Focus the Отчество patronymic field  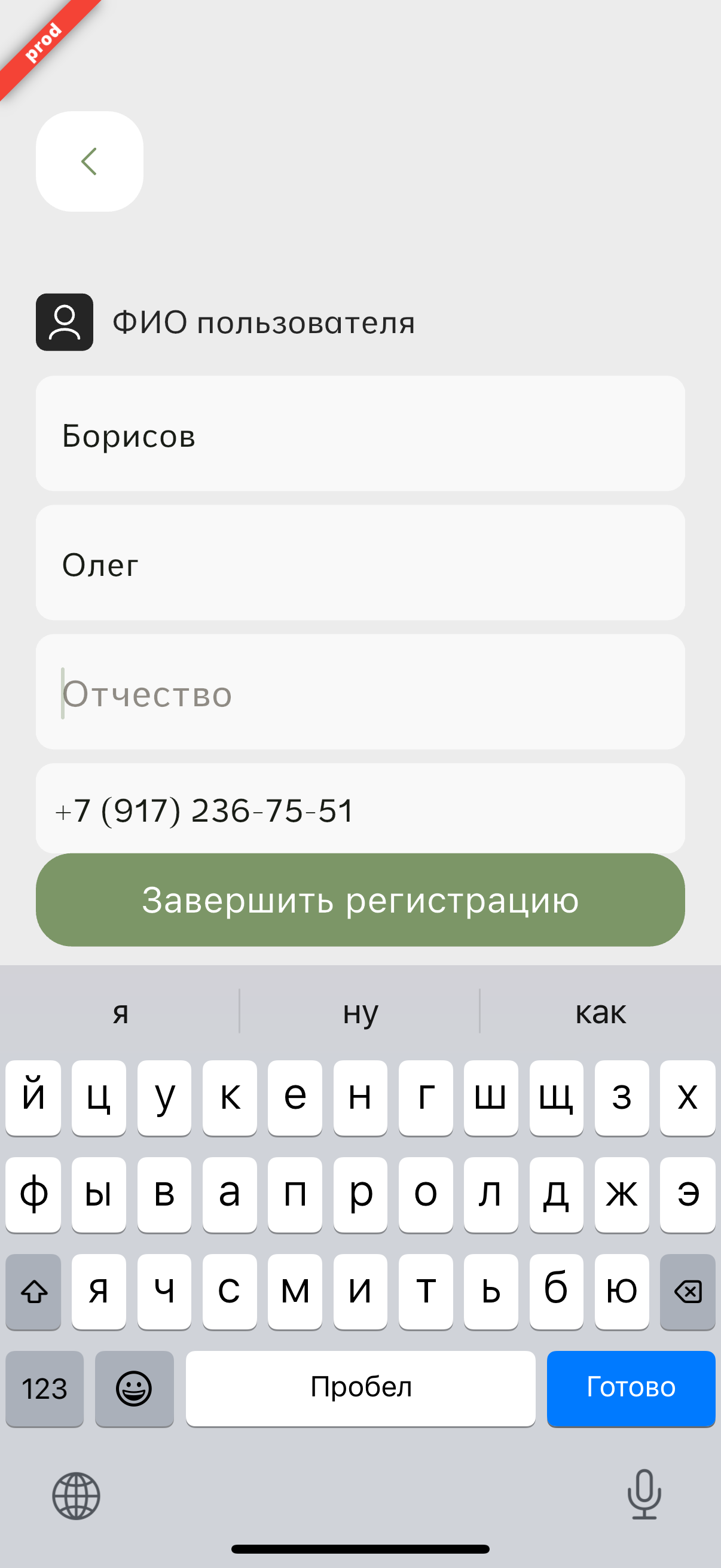360,693
